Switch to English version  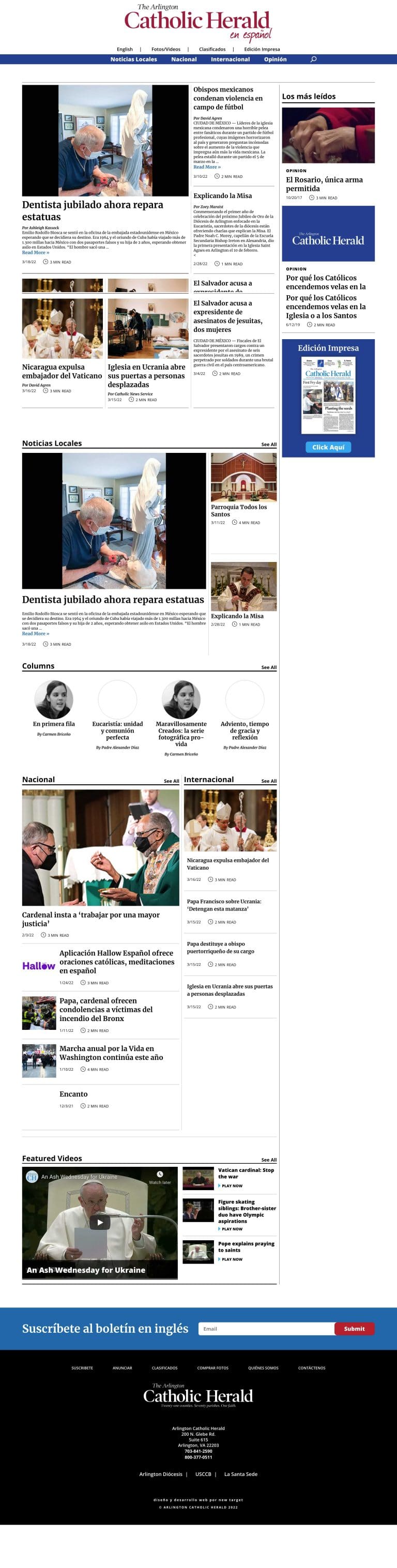pyautogui.click(x=125, y=49)
